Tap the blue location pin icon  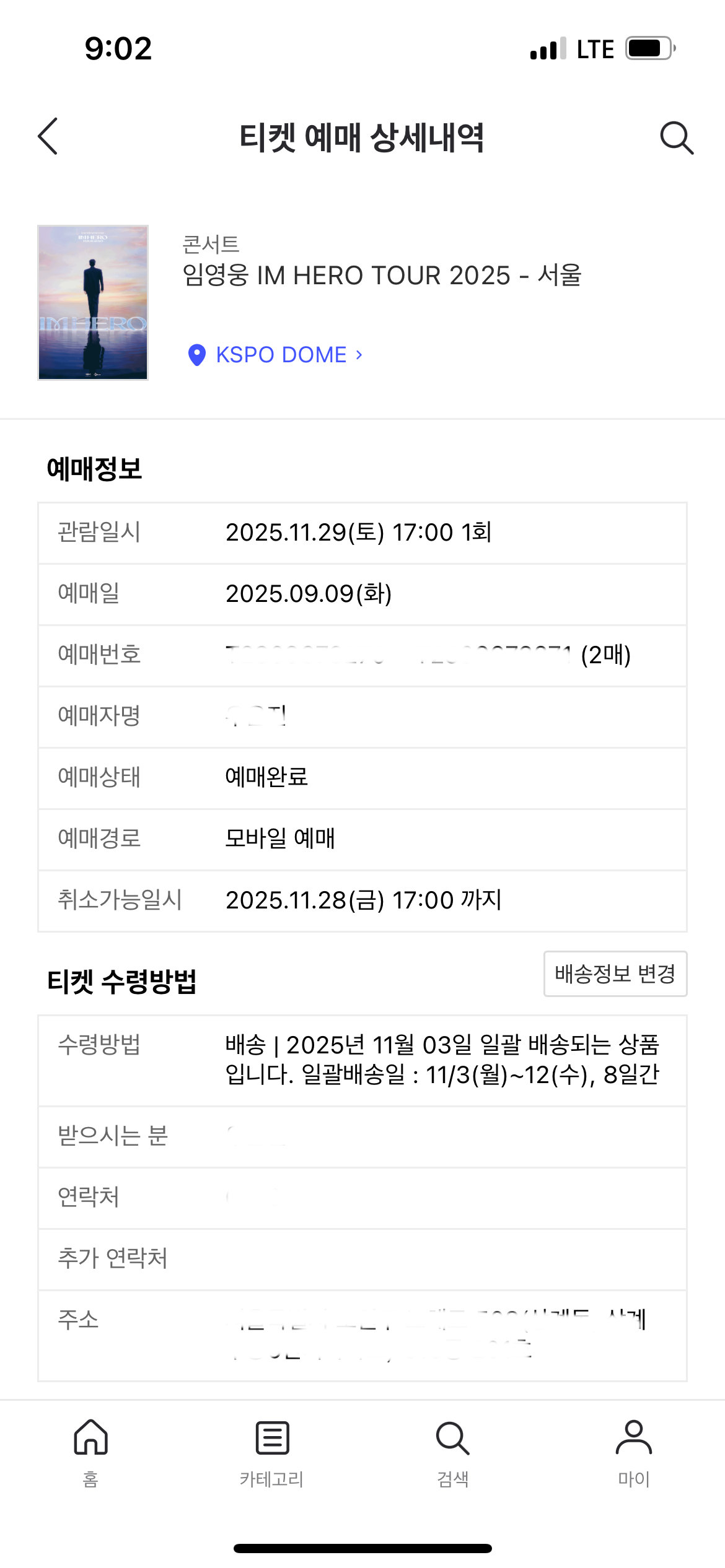coord(197,355)
